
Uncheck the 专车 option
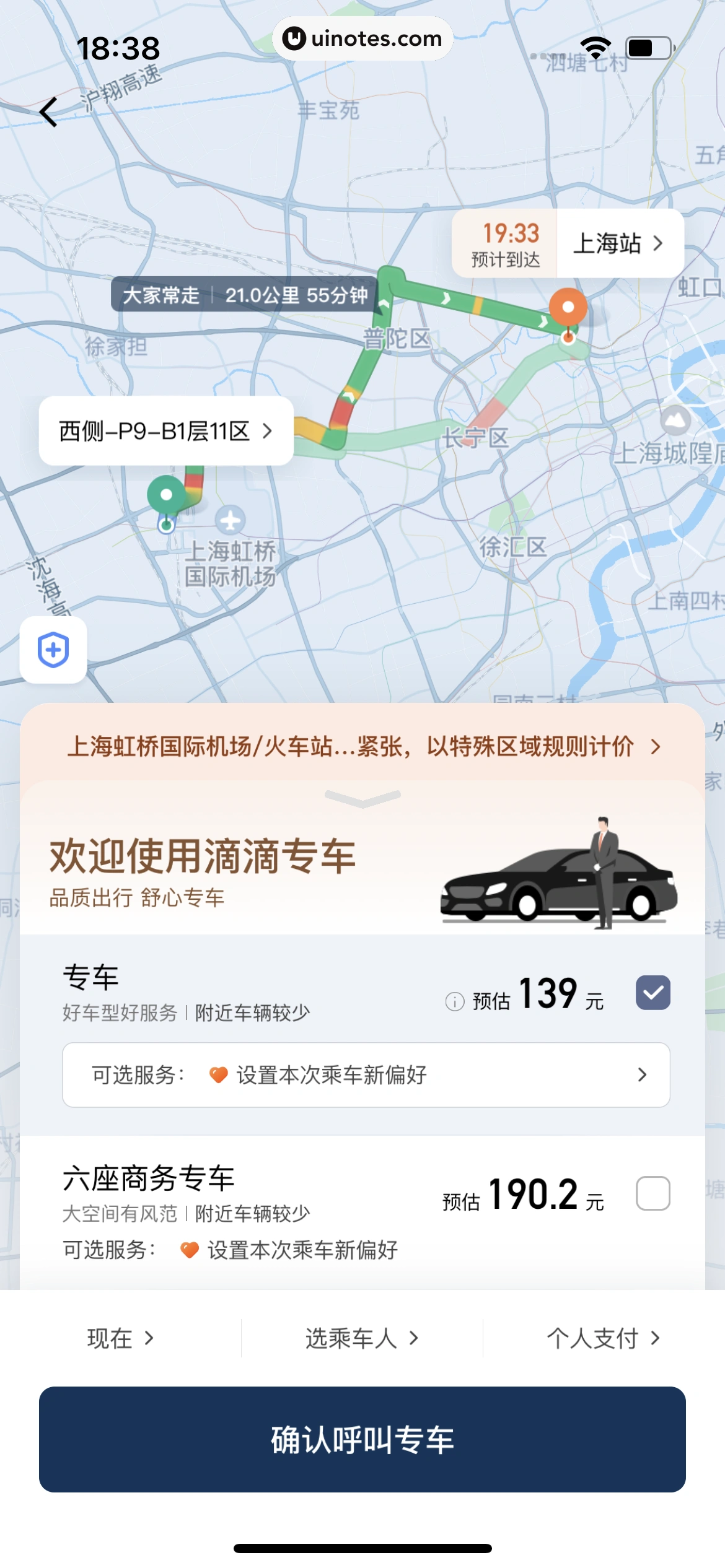[652, 993]
